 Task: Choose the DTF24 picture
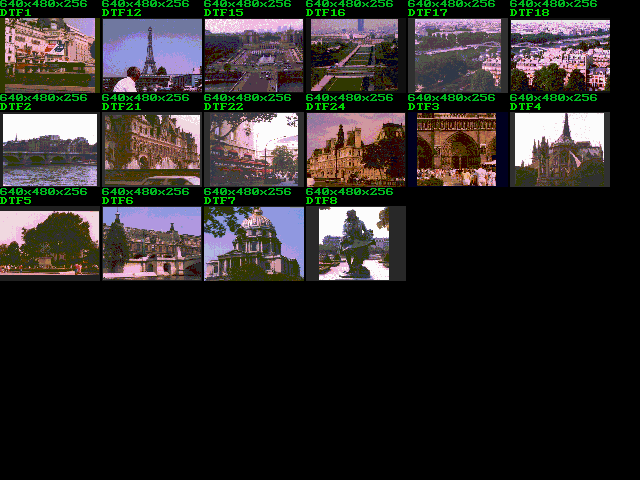click(356, 149)
